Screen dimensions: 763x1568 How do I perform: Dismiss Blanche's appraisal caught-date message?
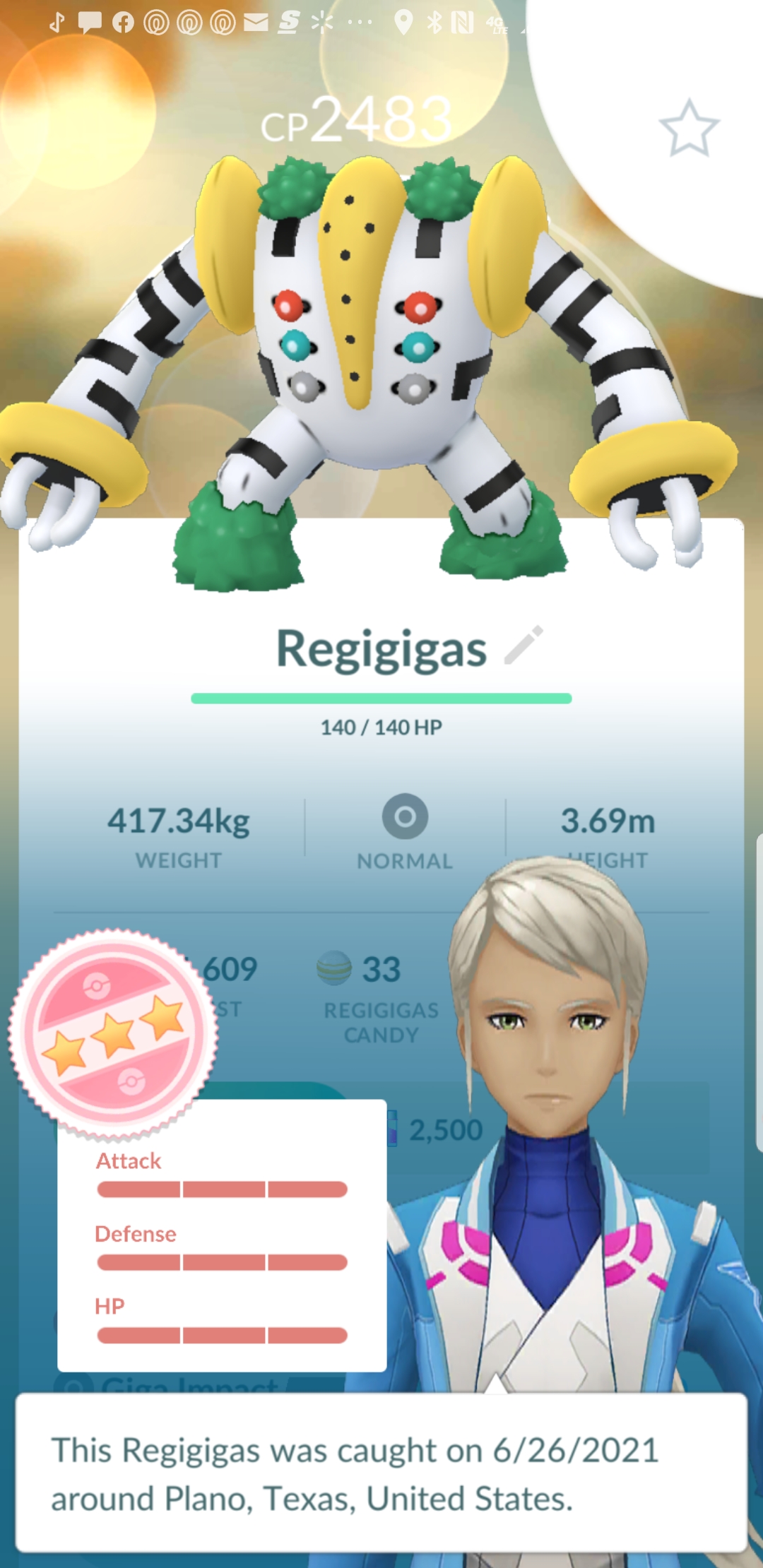coord(381,1473)
